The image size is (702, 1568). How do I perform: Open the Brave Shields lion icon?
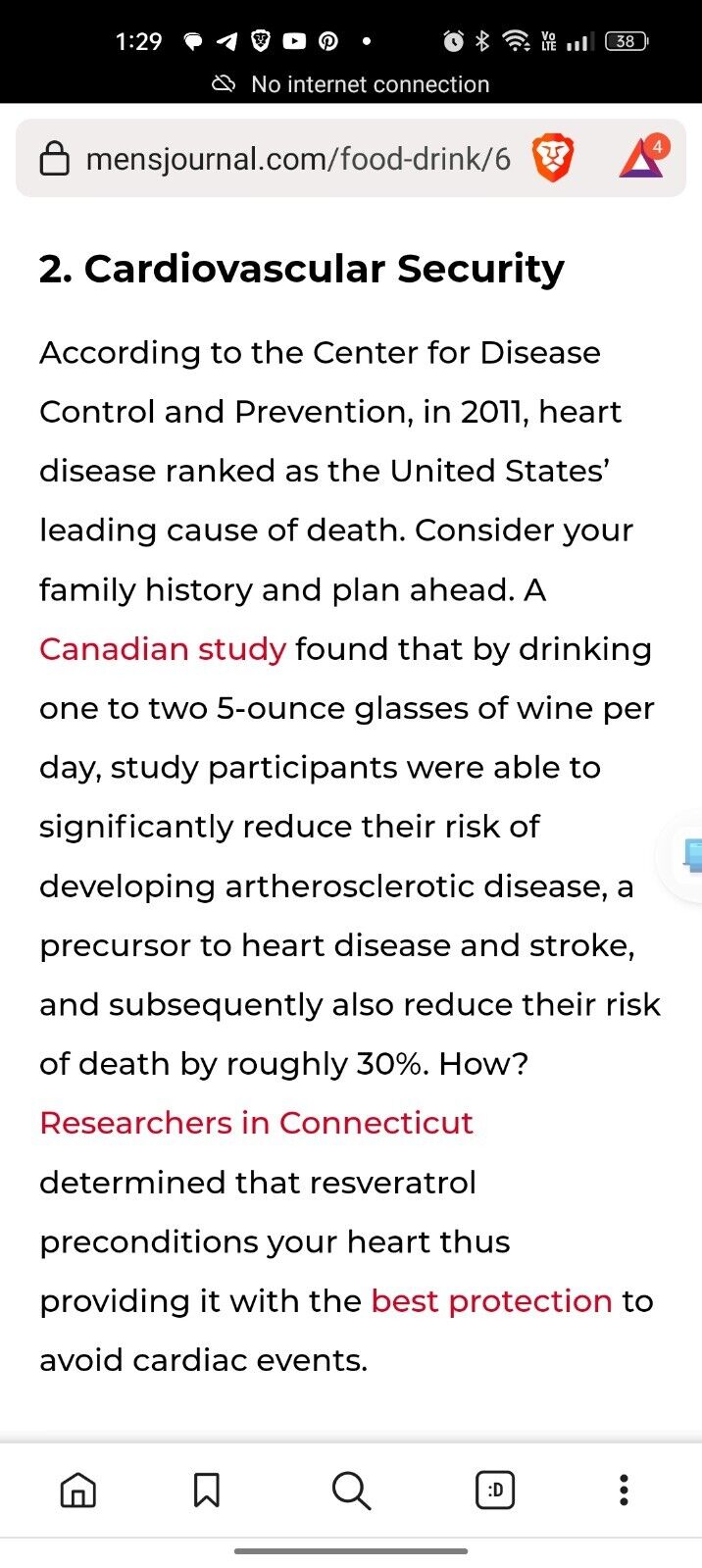pos(553,159)
